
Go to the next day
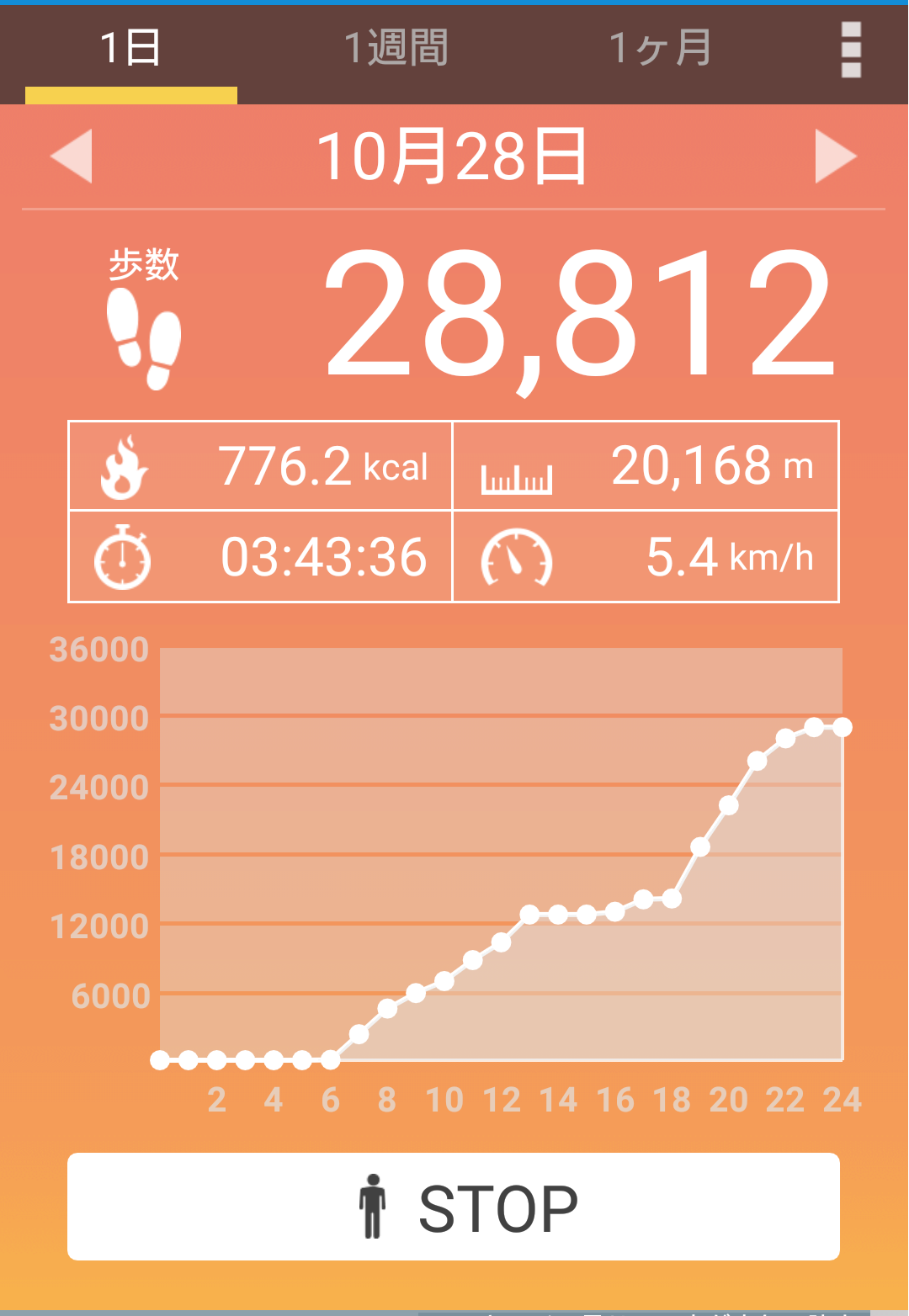[836, 157]
